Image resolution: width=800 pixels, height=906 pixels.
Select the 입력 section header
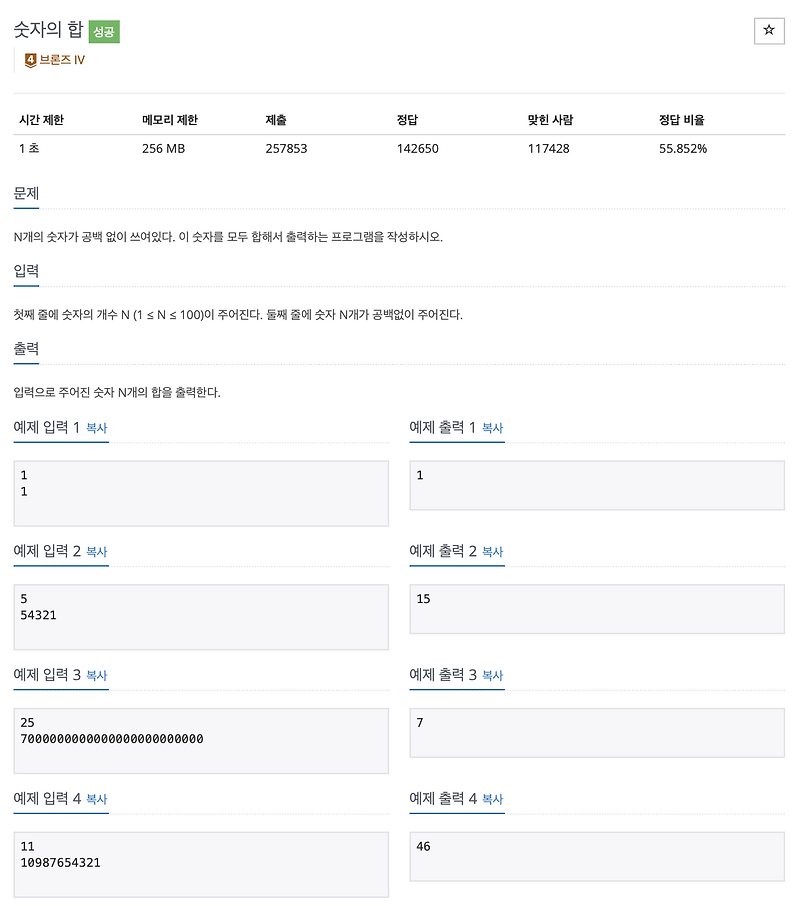[26, 271]
